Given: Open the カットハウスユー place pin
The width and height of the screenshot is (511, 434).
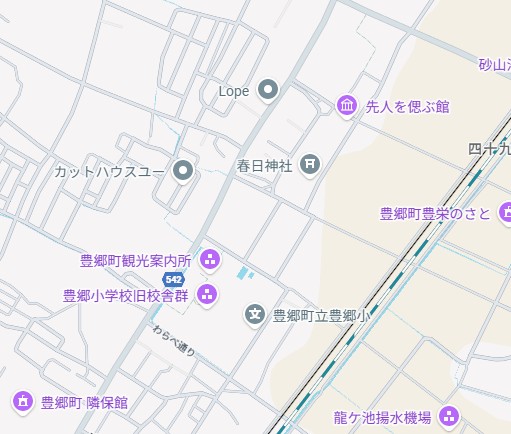Looking at the screenshot, I should 183,171.
